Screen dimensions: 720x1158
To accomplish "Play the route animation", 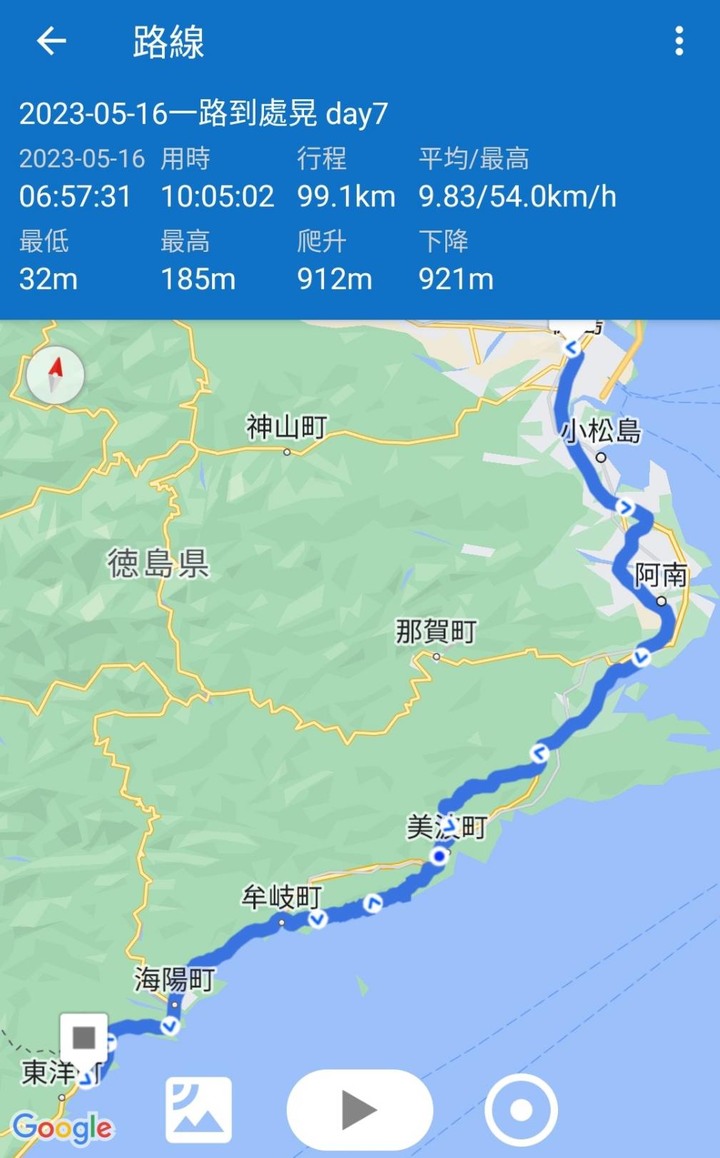I will [360, 1110].
